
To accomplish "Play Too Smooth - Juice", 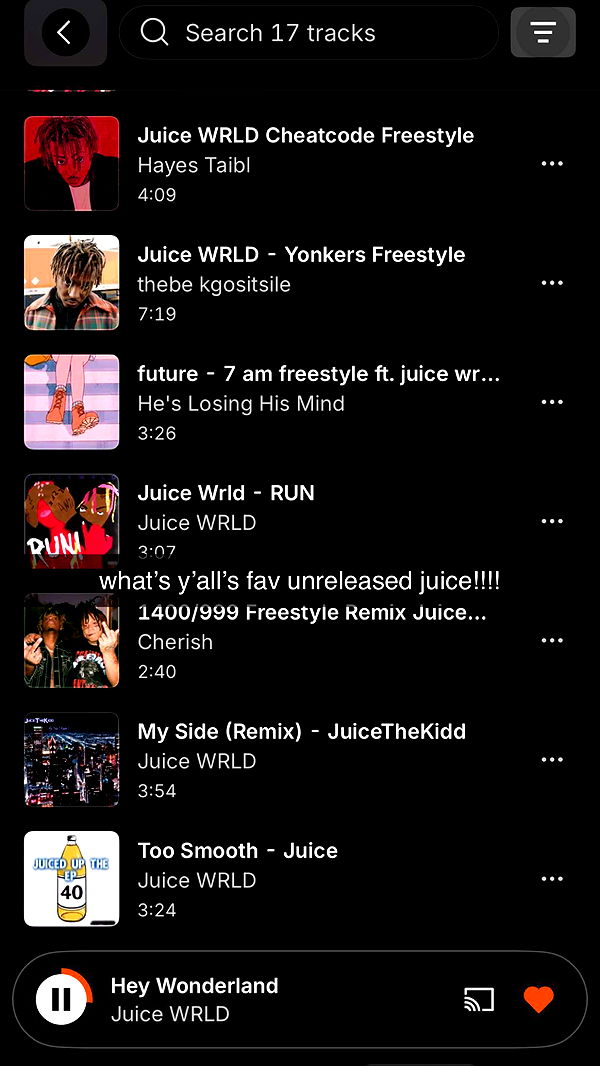I will coord(237,851).
